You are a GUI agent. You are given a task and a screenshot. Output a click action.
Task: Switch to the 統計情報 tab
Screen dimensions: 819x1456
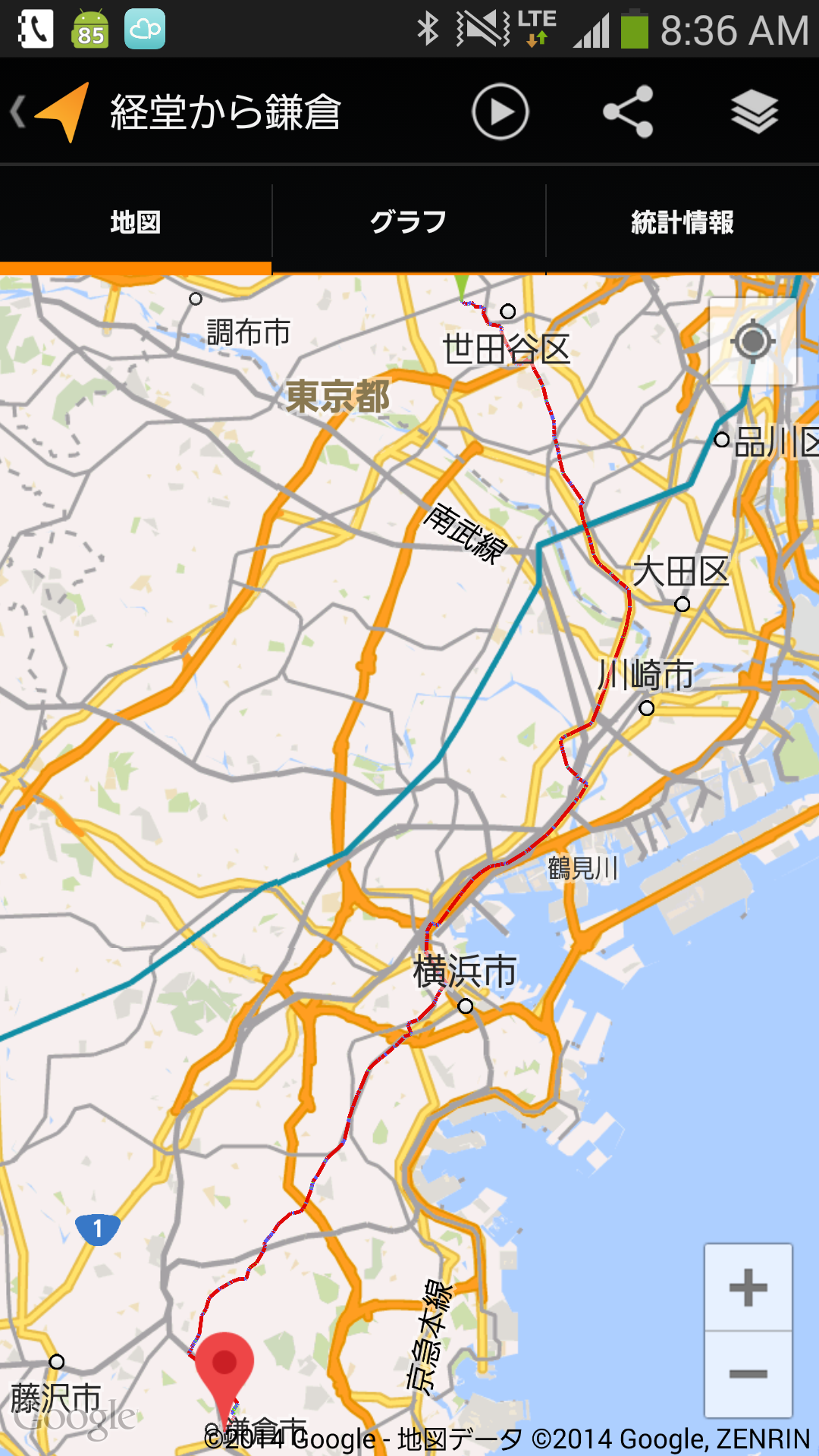(x=682, y=222)
